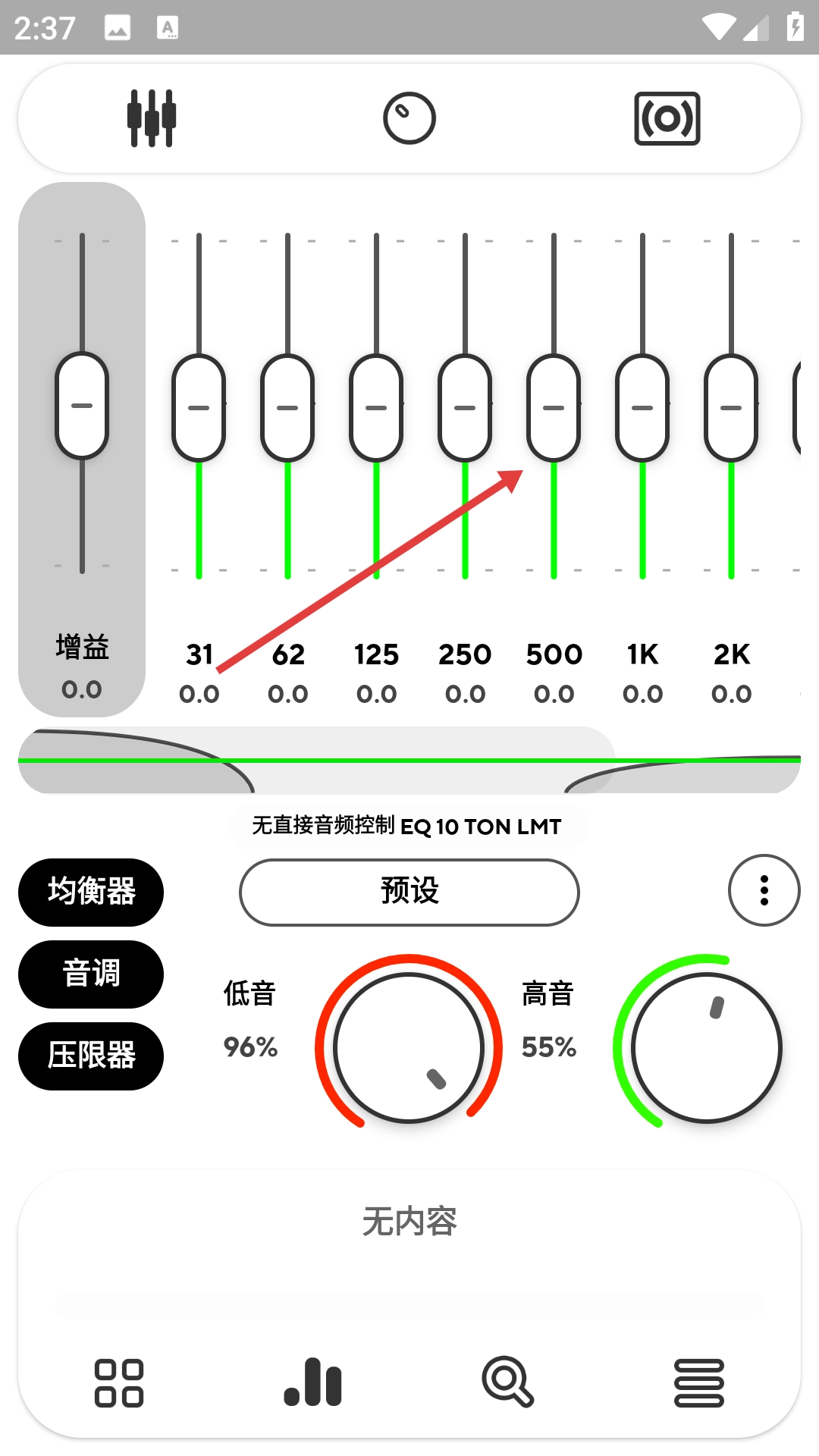Open the 预设 presets list
The width and height of the screenshot is (819, 1456).
point(409,892)
